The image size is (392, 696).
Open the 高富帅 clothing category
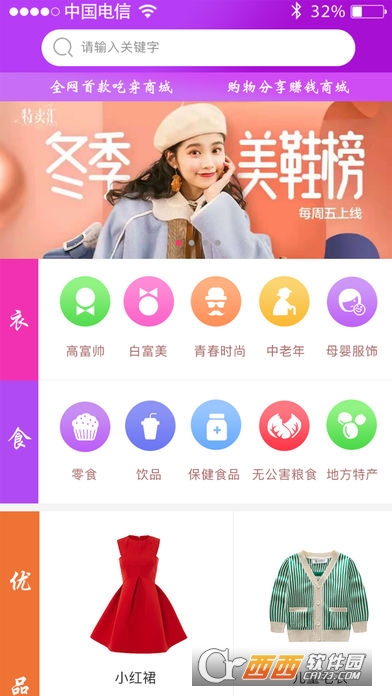click(85, 317)
